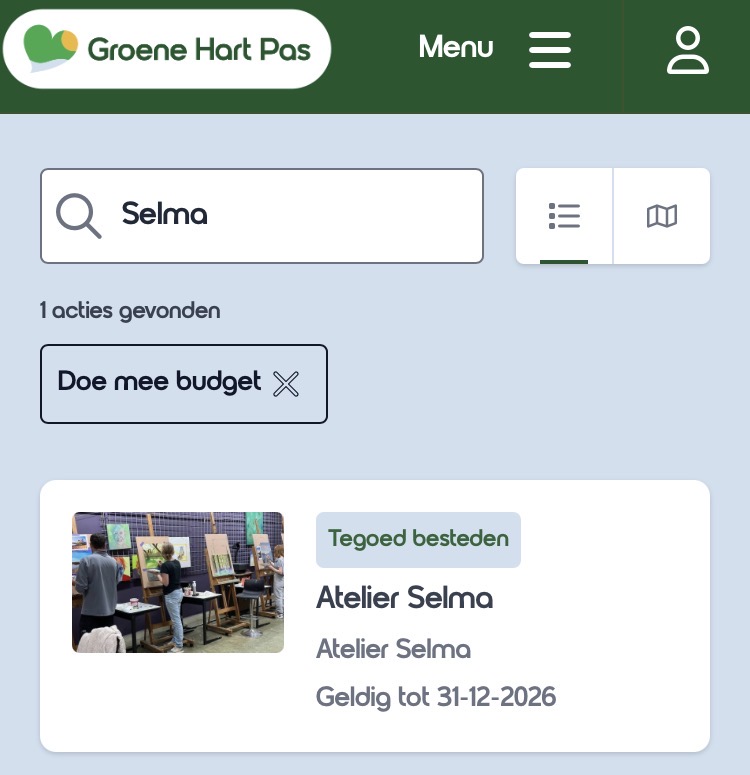Screen dimensions: 750x775
Task: Open the Atelier Selma offer card
Action: coord(375,616)
